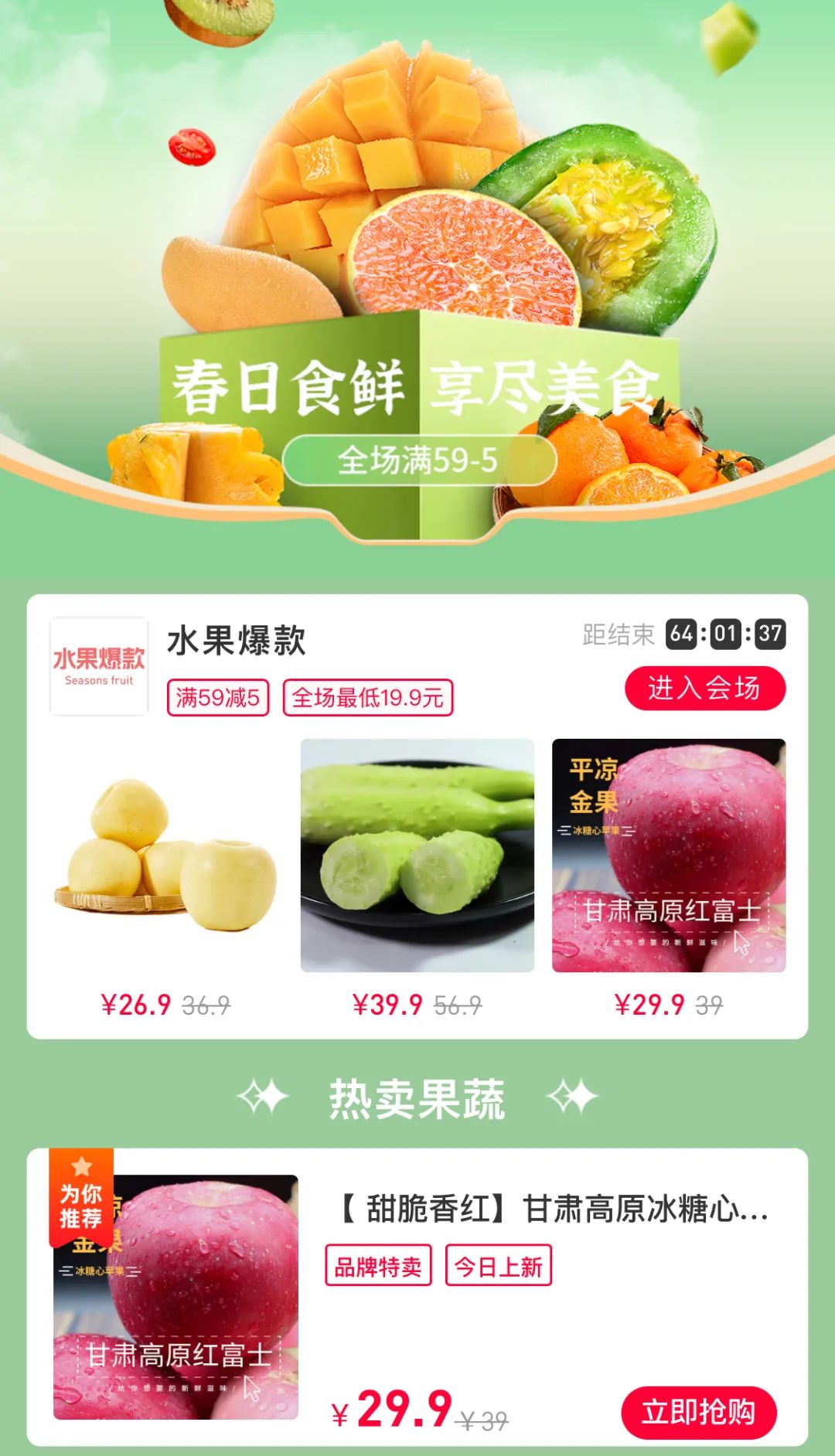This screenshot has width=835, height=1456.
Task: Open the yellow apples product at ¥26.9
Action: click(x=165, y=856)
